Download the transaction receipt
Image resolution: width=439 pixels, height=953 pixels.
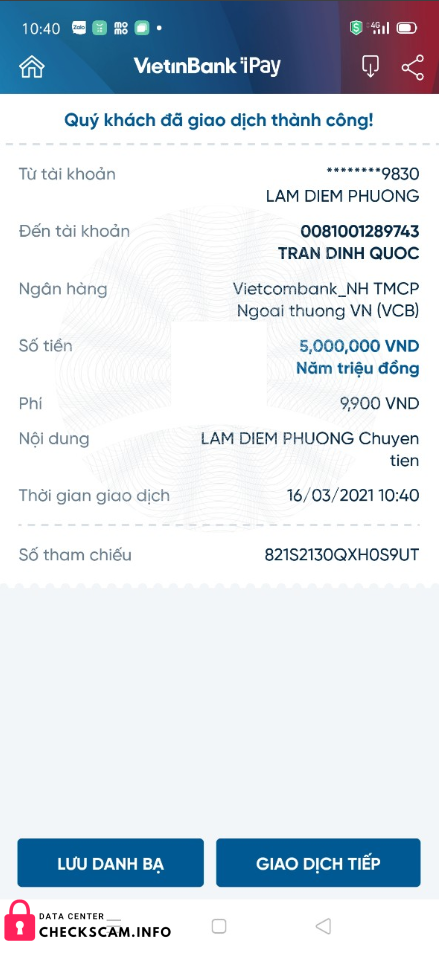coord(370,67)
